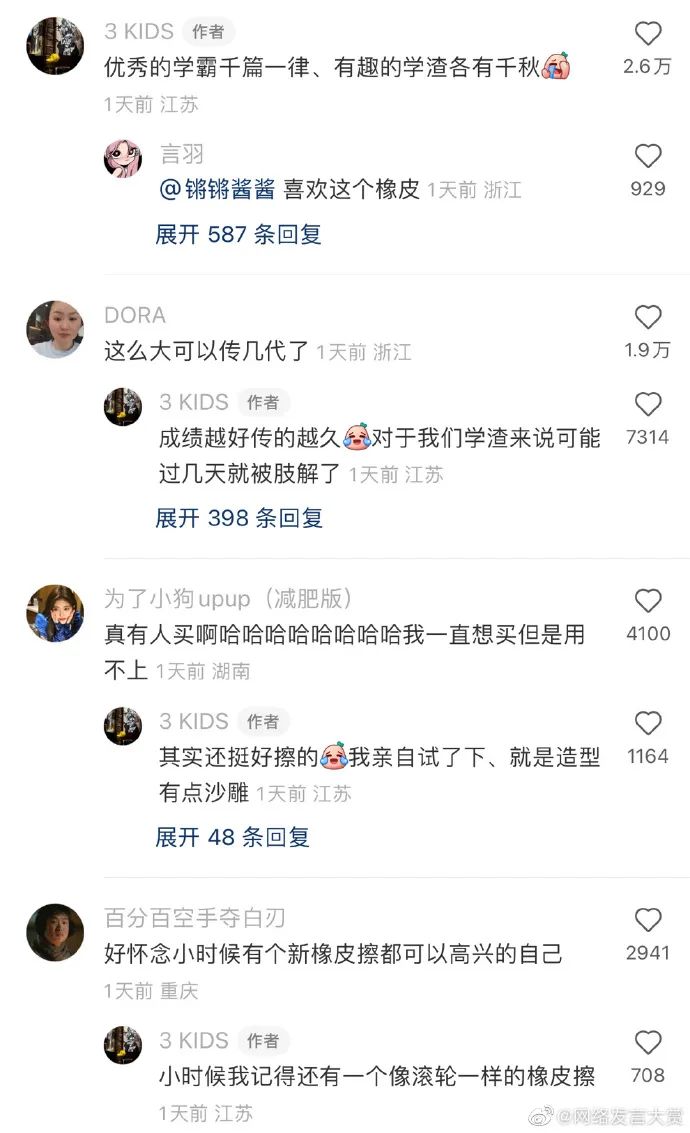
Task: Expand the 48 replies
Action: (232, 837)
